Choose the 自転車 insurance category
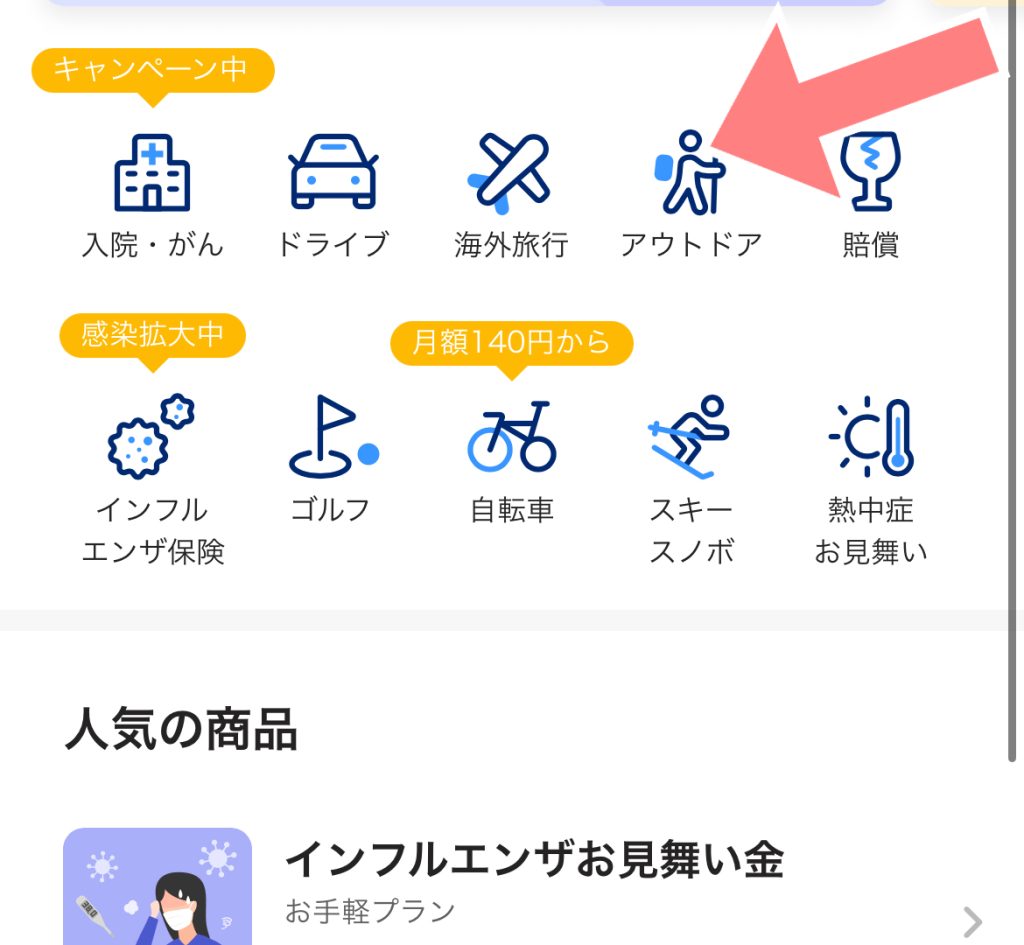The height and width of the screenshot is (945, 1024). [511, 460]
